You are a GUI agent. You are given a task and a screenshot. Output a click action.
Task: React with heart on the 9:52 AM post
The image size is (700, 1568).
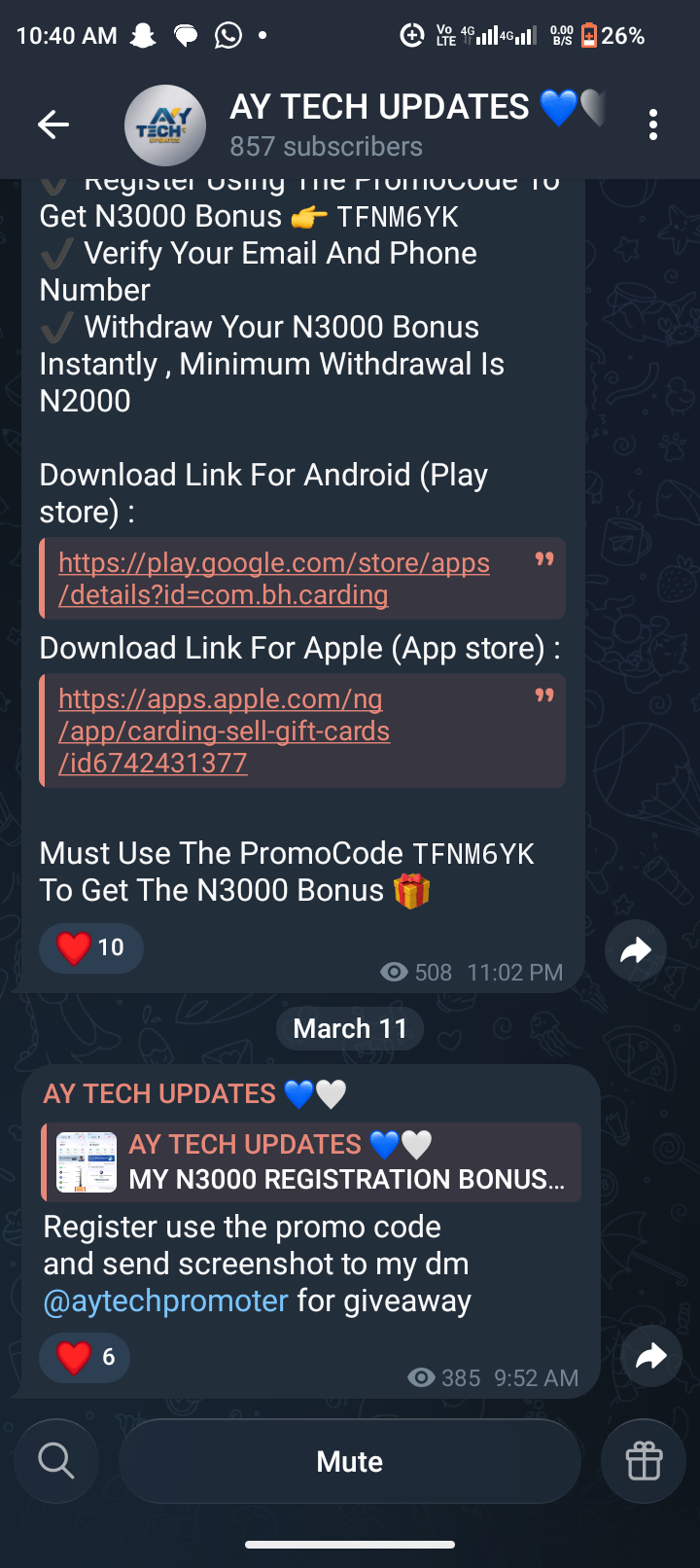click(x=86, y=1357)
